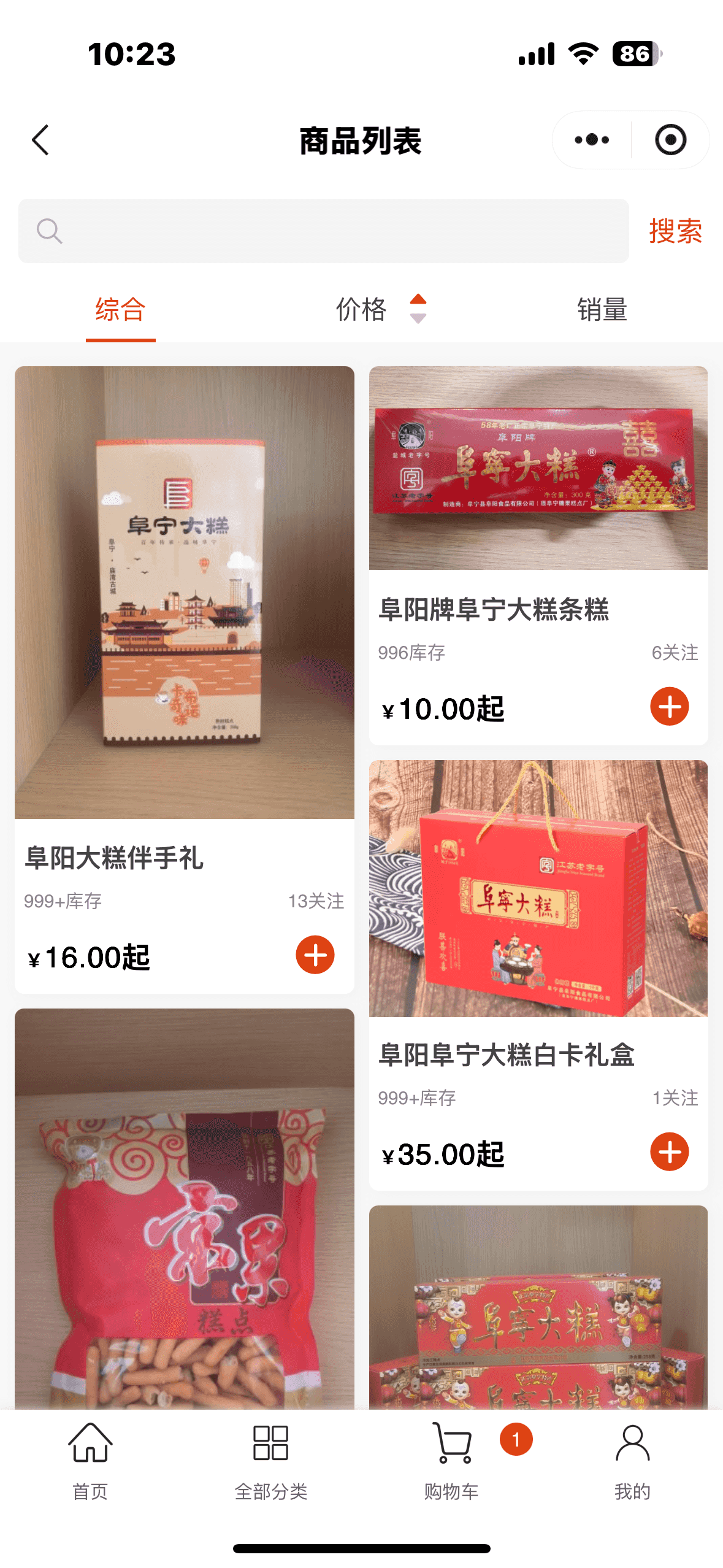This screenshot has width=723, height=1568.
Task: Add 阜阳大糕伴手礼 to cart
Action: click(x=315, y=955)
